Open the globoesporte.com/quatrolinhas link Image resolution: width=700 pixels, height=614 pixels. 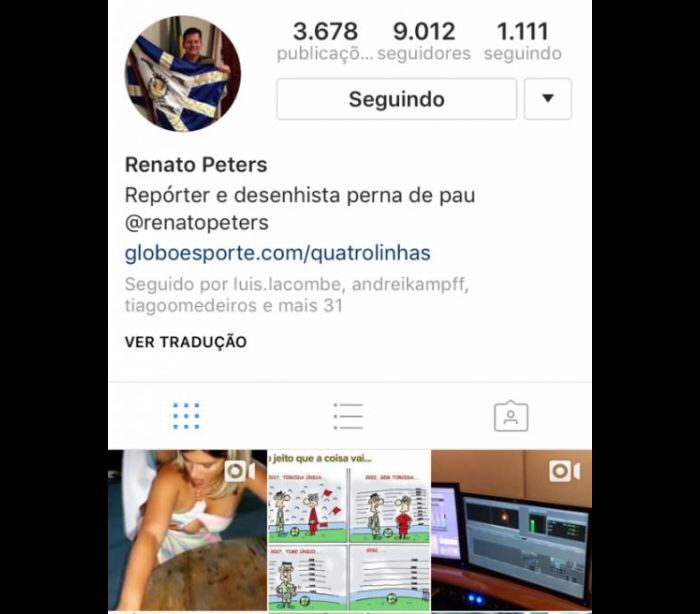(277, 252)
